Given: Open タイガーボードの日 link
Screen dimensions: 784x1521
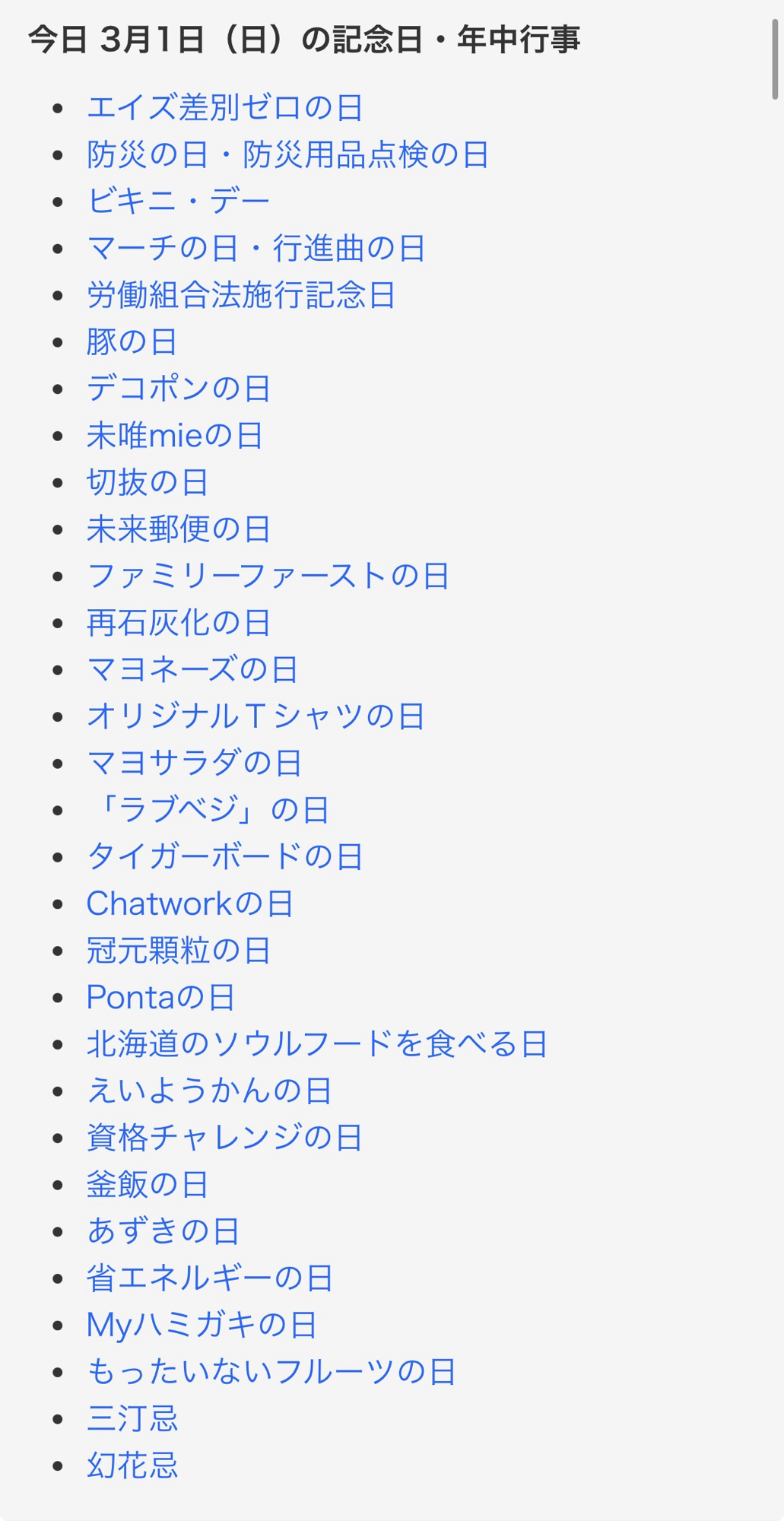Looking at the screenshot, I should click(224, 856).
